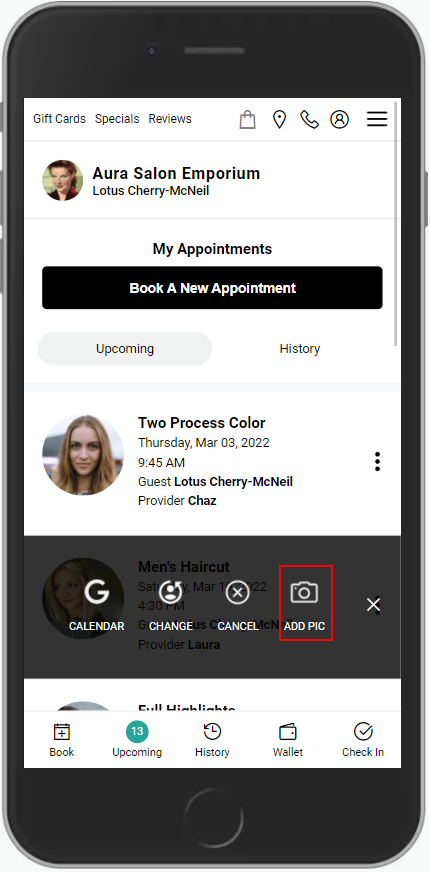Tap the phone call icon

click(309, 119)
